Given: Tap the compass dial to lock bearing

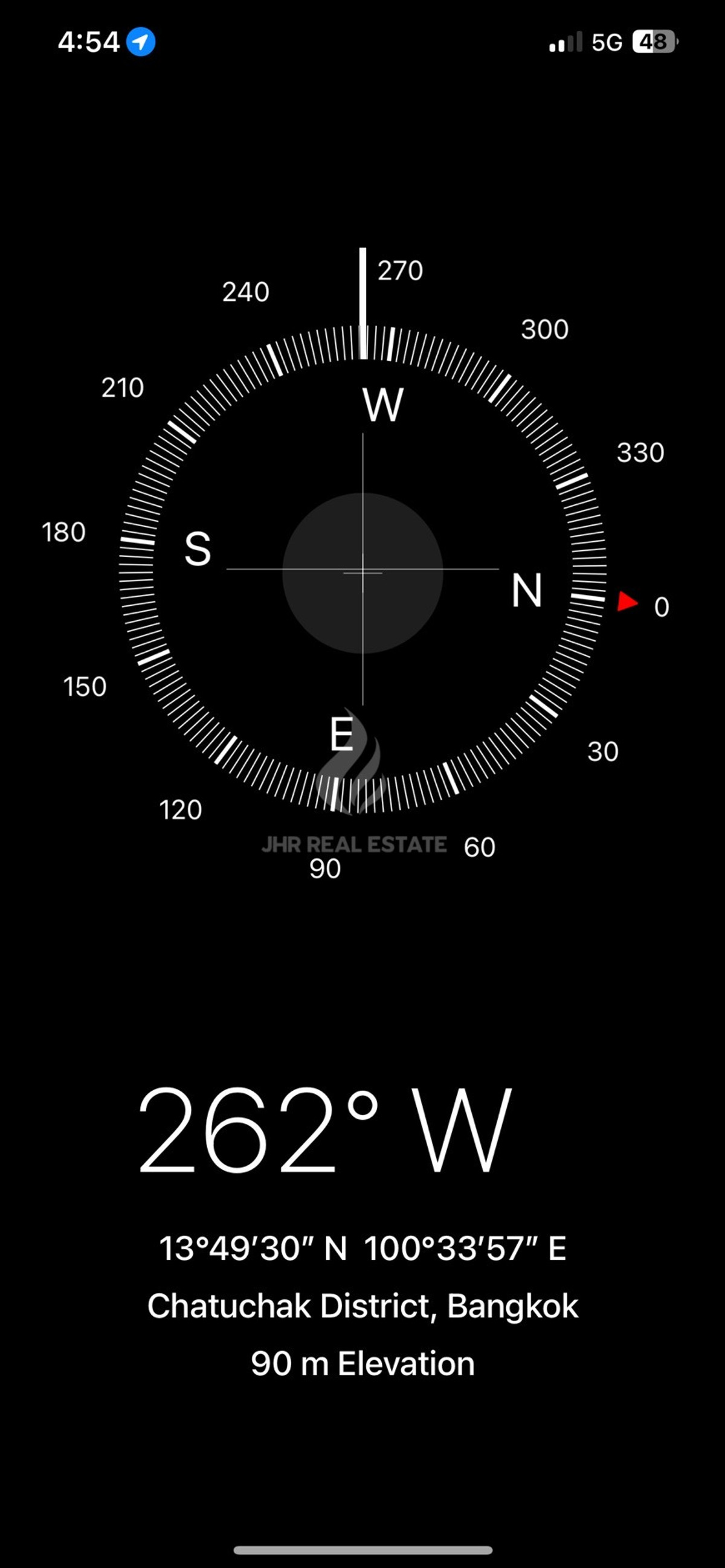Looking at the screenshot, I should point(363,571).
